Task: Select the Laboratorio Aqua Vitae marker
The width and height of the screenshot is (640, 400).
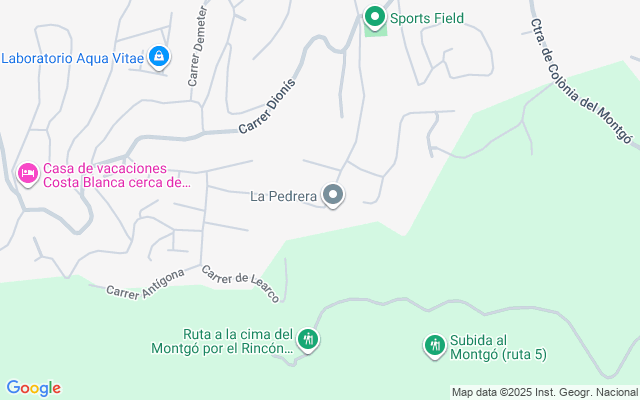Action: [x=158, y=58]
